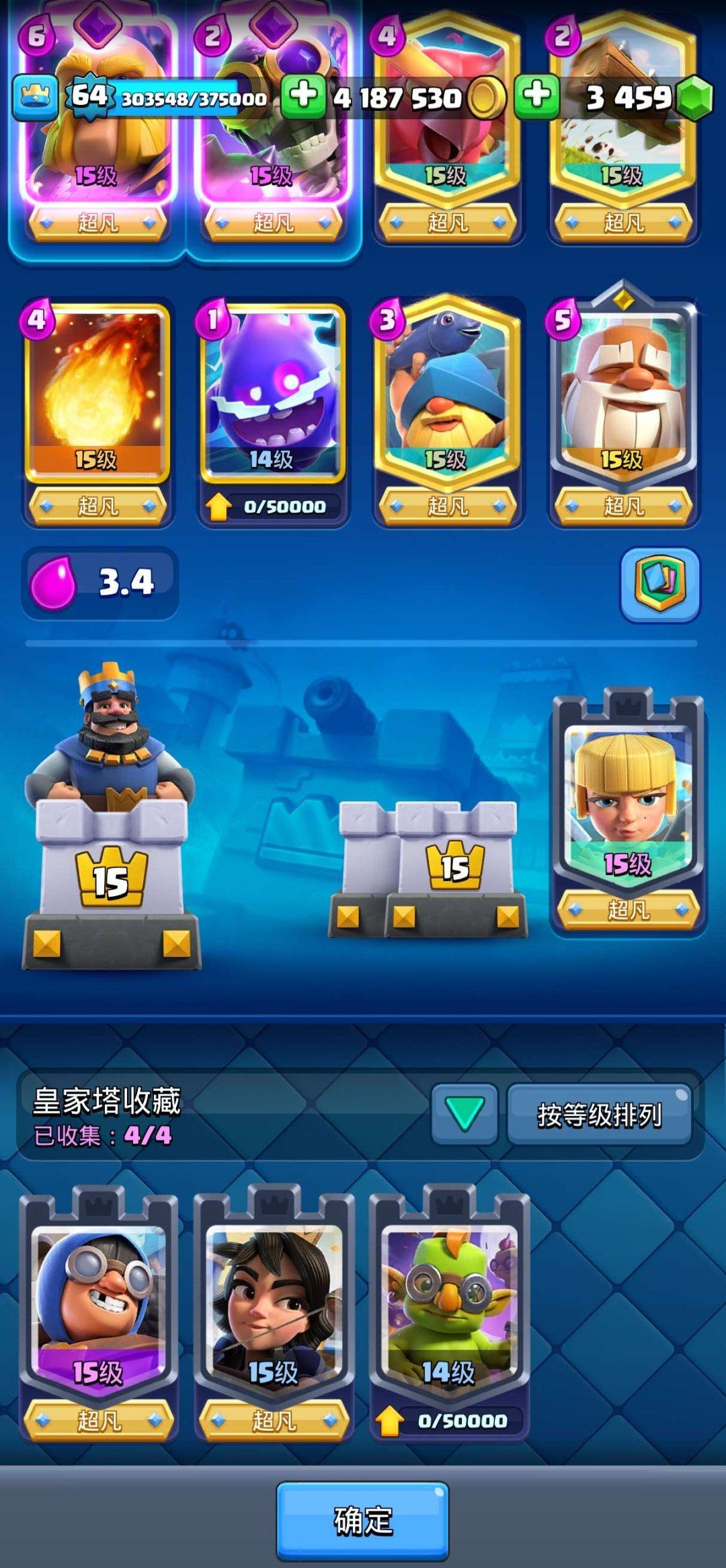Tap the 确定 confirm button
Screen dimensions: 726x1568
click(x=362, y=1520)
